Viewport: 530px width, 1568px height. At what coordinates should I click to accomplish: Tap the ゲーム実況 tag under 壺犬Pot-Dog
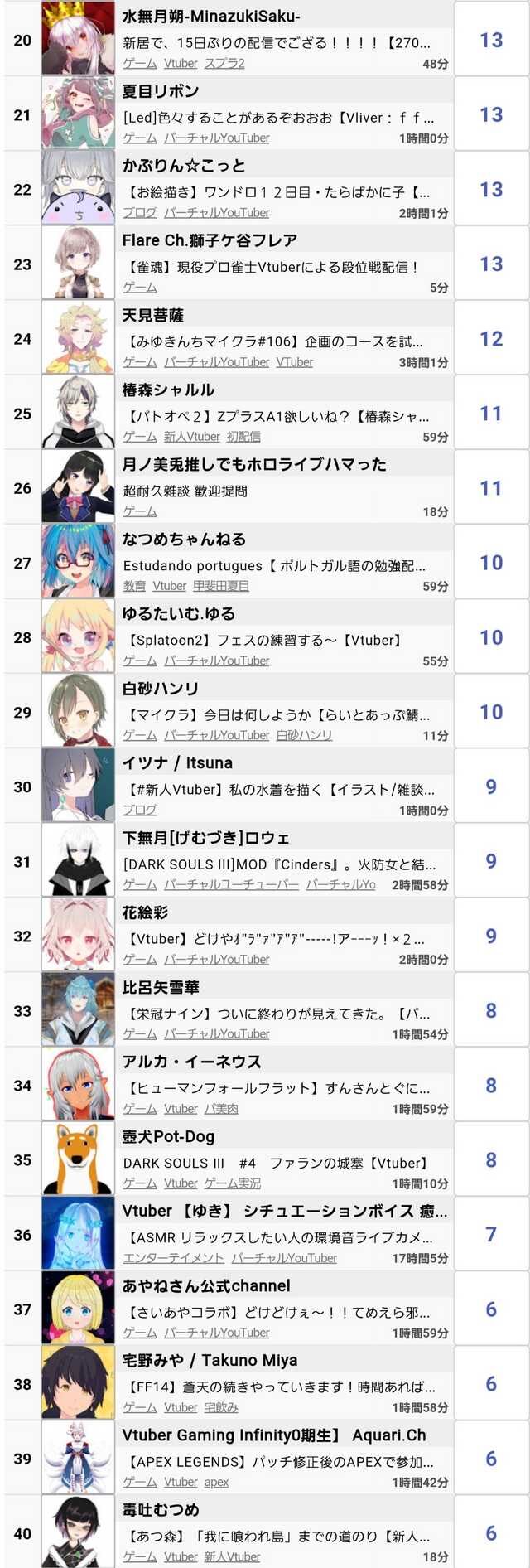233,1183
